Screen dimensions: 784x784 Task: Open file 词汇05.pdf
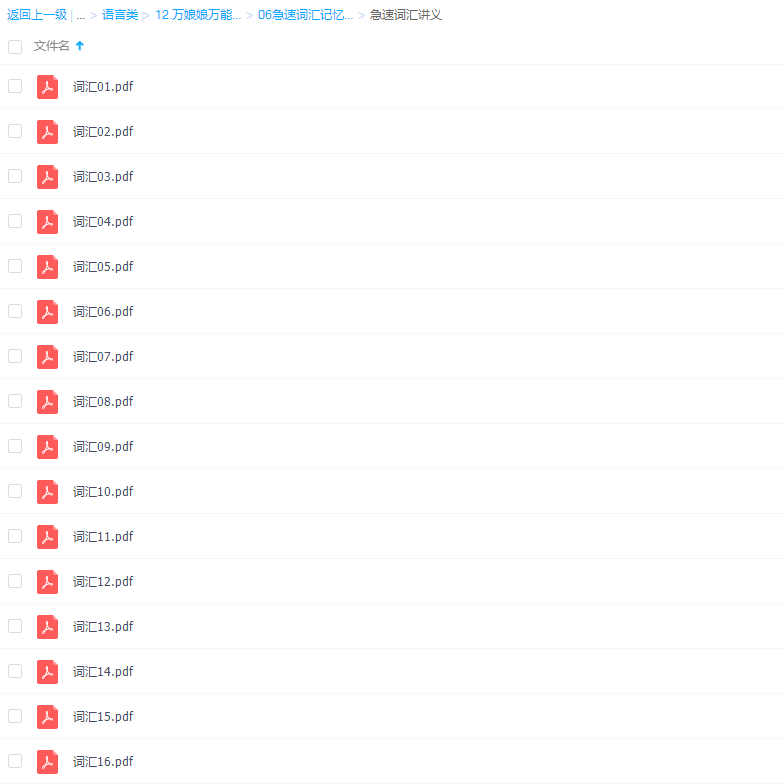click(103, 267)
